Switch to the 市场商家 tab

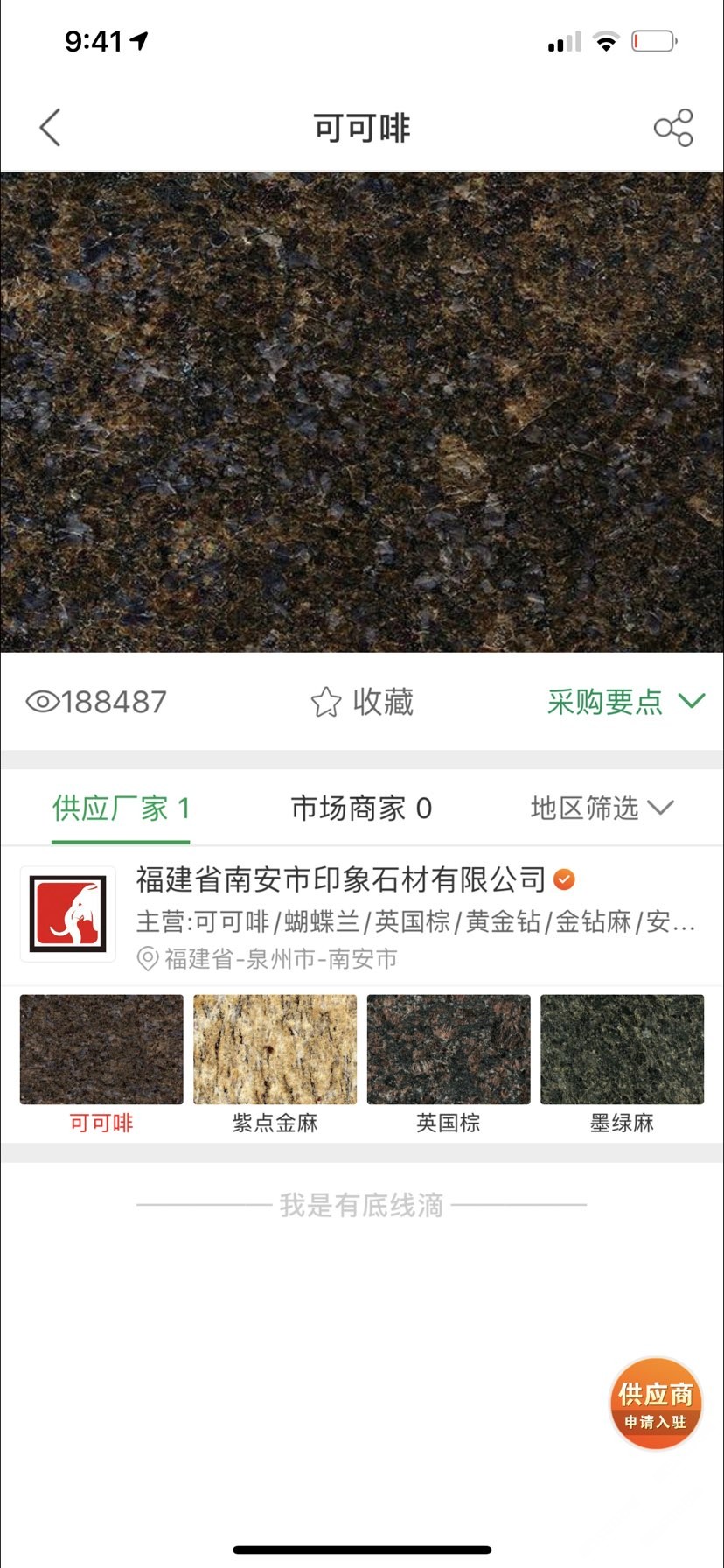[x=361, y=808]
